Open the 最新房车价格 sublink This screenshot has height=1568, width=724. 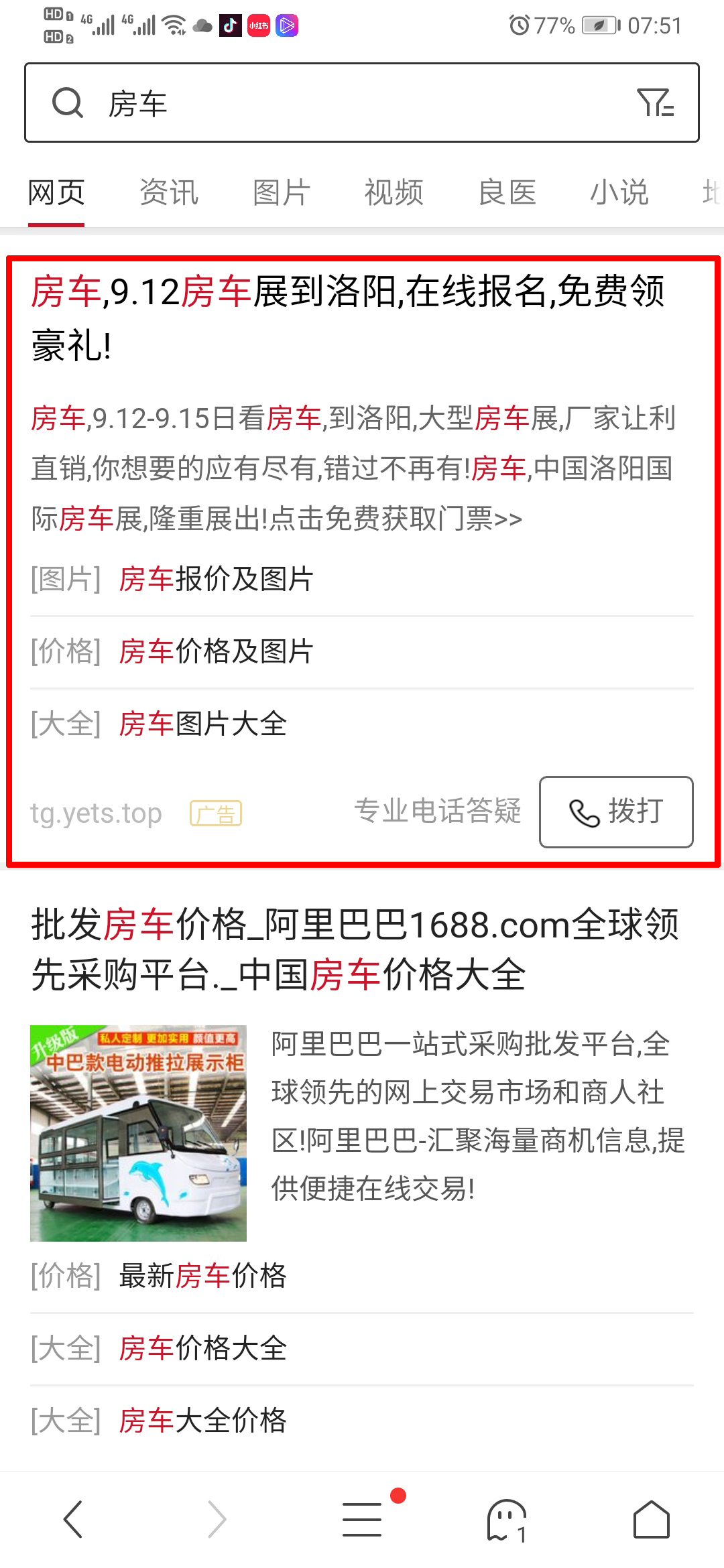[x=202, y=1276]
